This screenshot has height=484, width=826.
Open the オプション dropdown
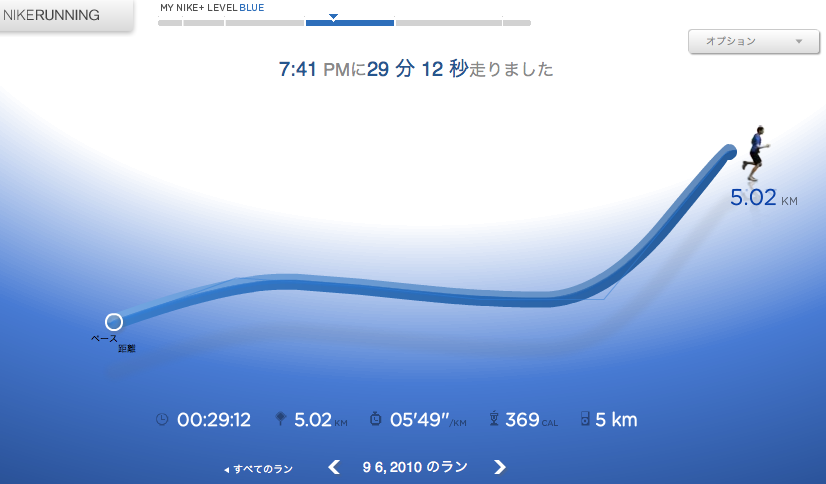752,41
